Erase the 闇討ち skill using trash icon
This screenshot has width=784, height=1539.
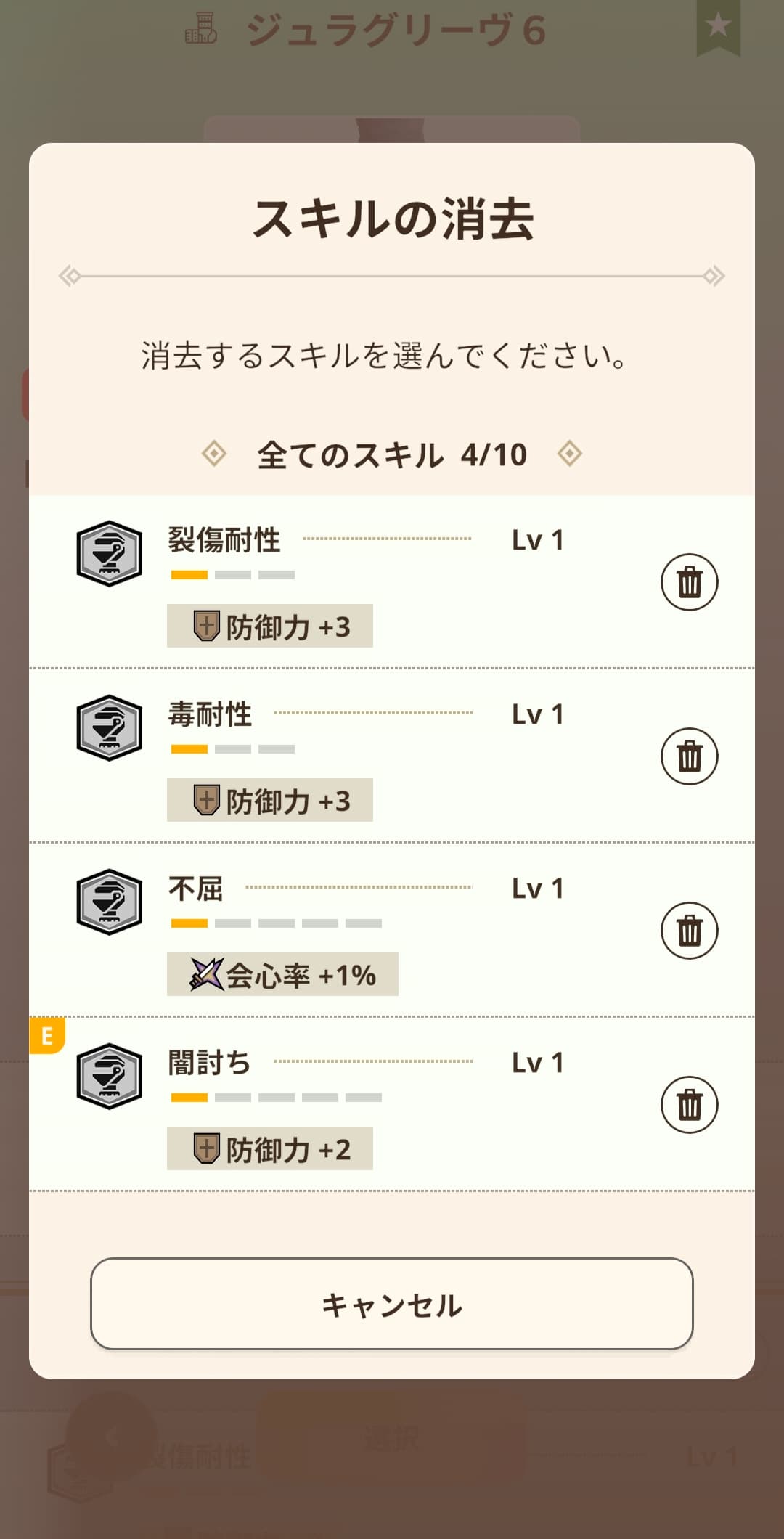point(689,1105)
